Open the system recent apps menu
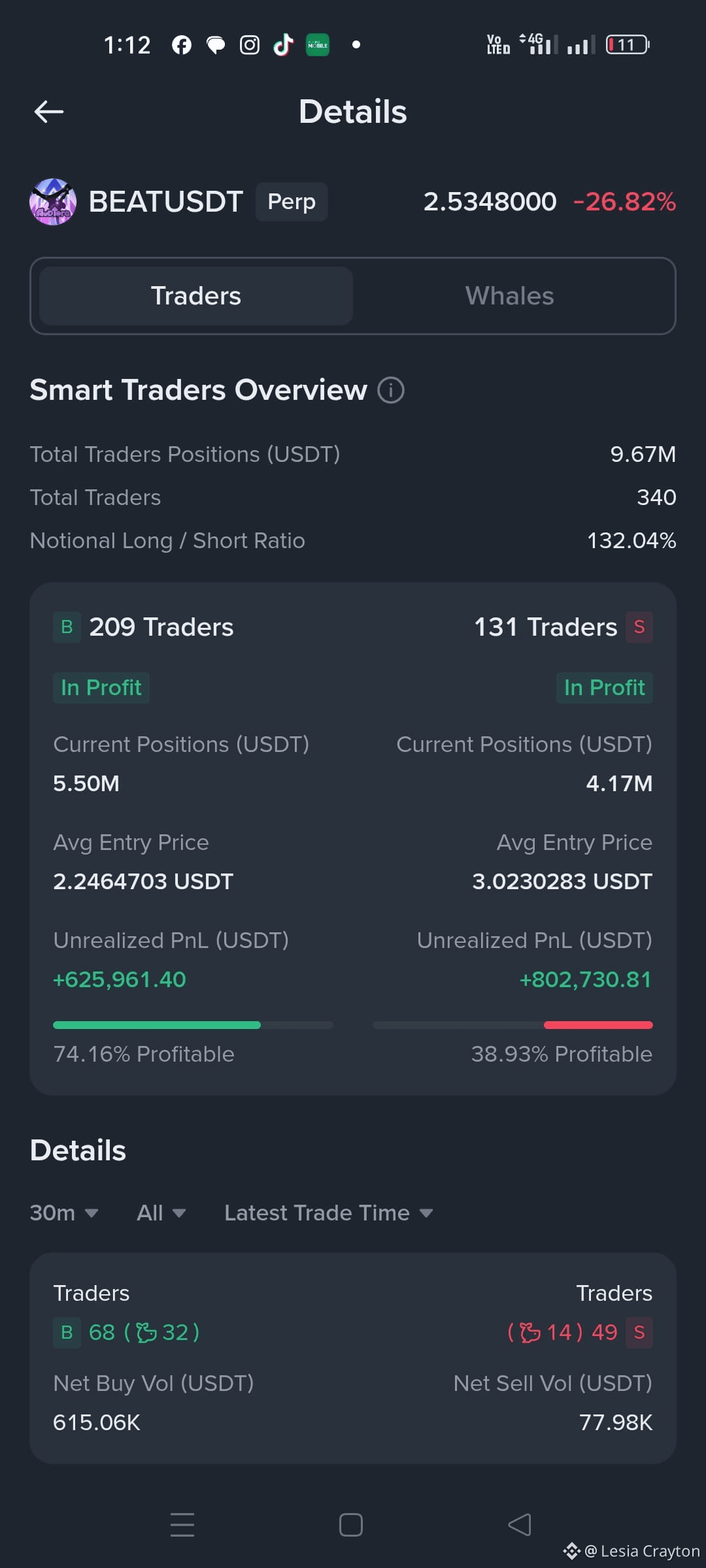 [182, 1525]
